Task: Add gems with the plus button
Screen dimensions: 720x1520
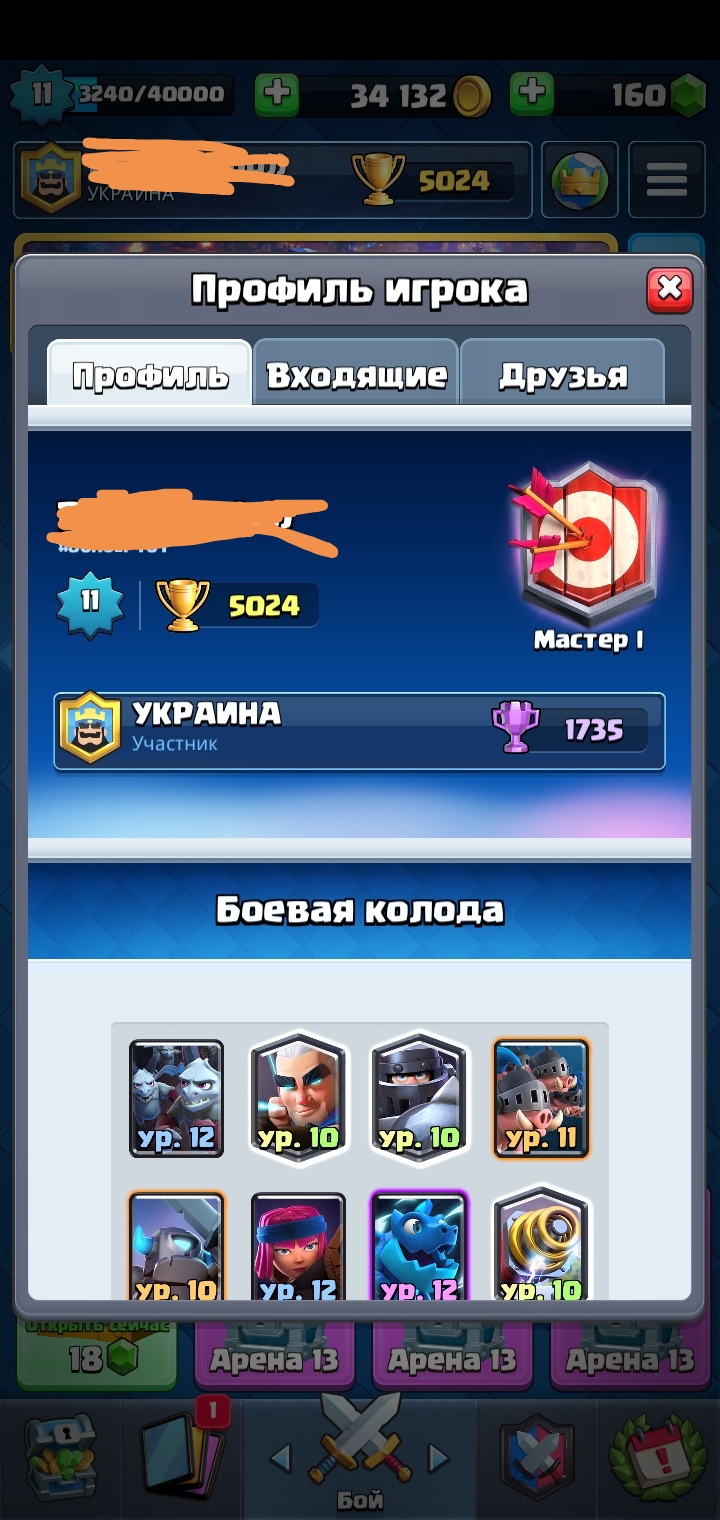Action: 532,95
